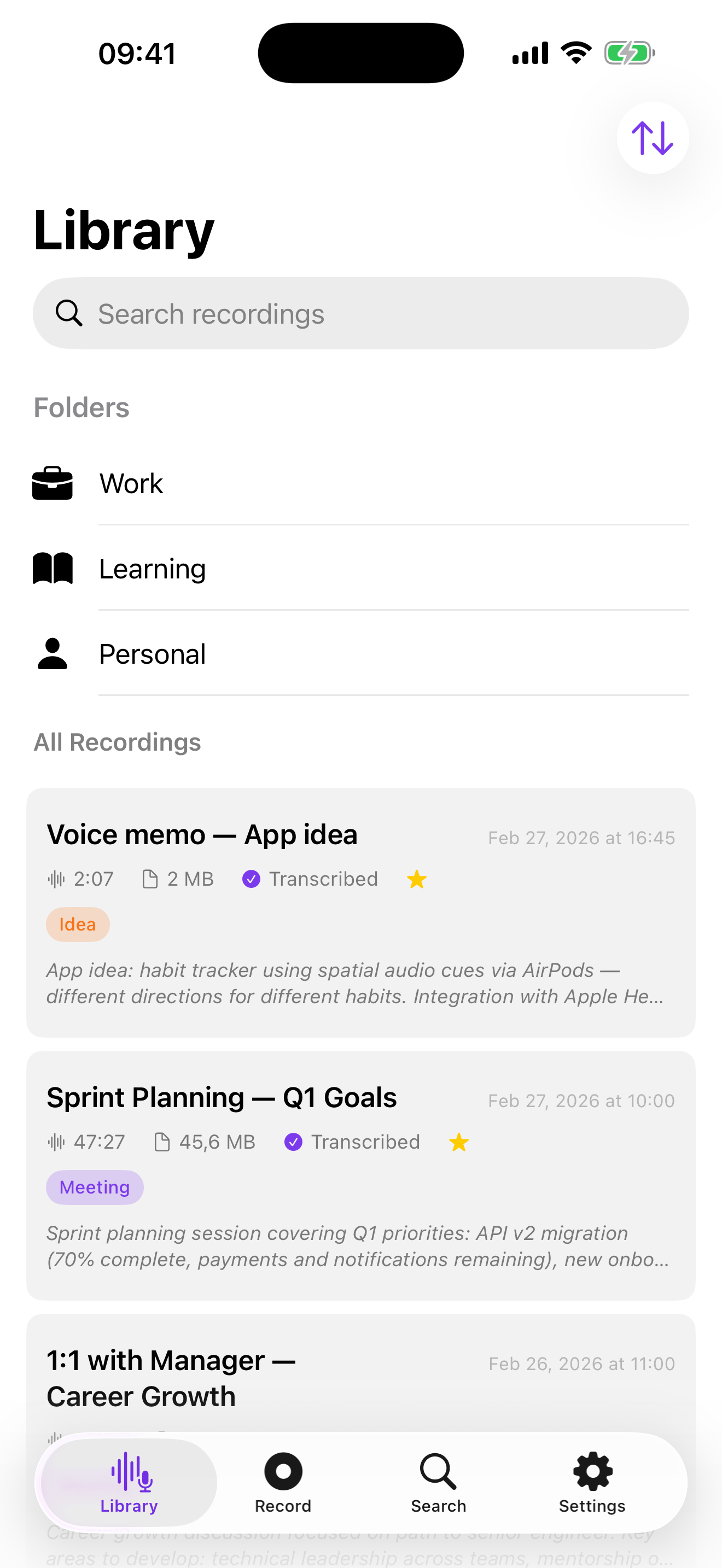
Task: Open the Learning book folder icon
Action: (53, 568)
